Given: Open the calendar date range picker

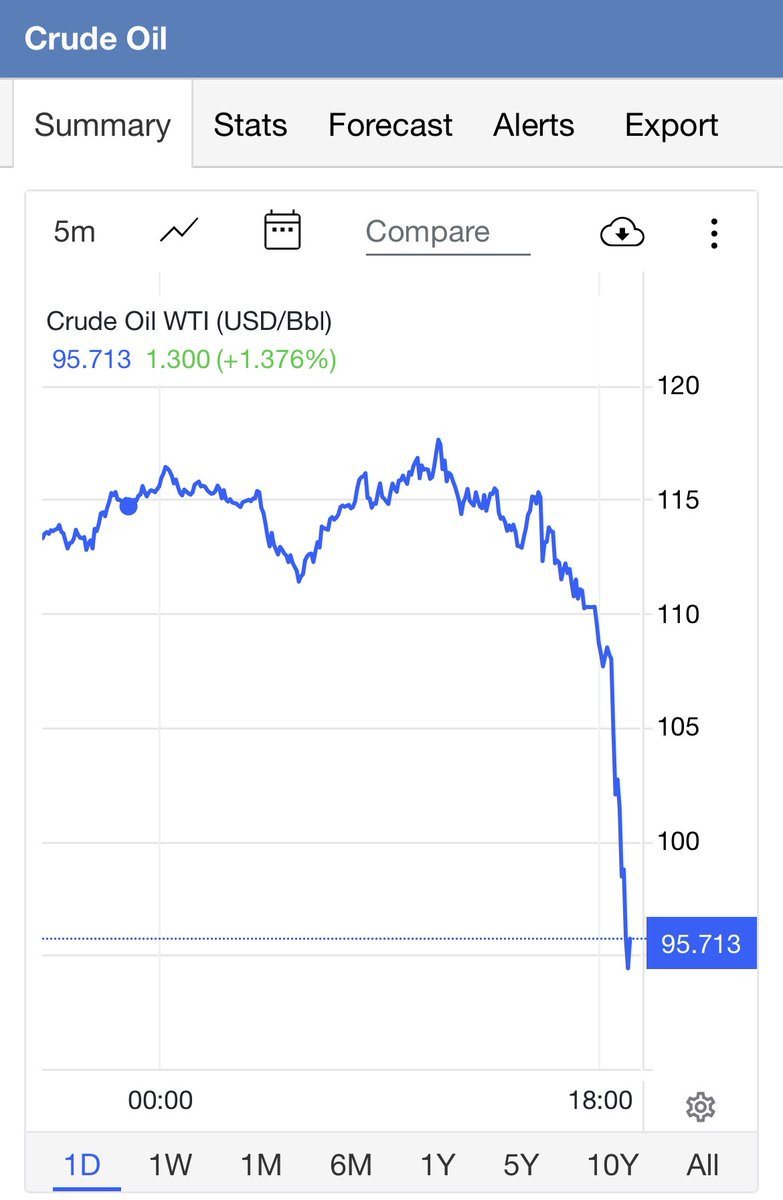Looking at the screenshot, I should click(282, 231).
